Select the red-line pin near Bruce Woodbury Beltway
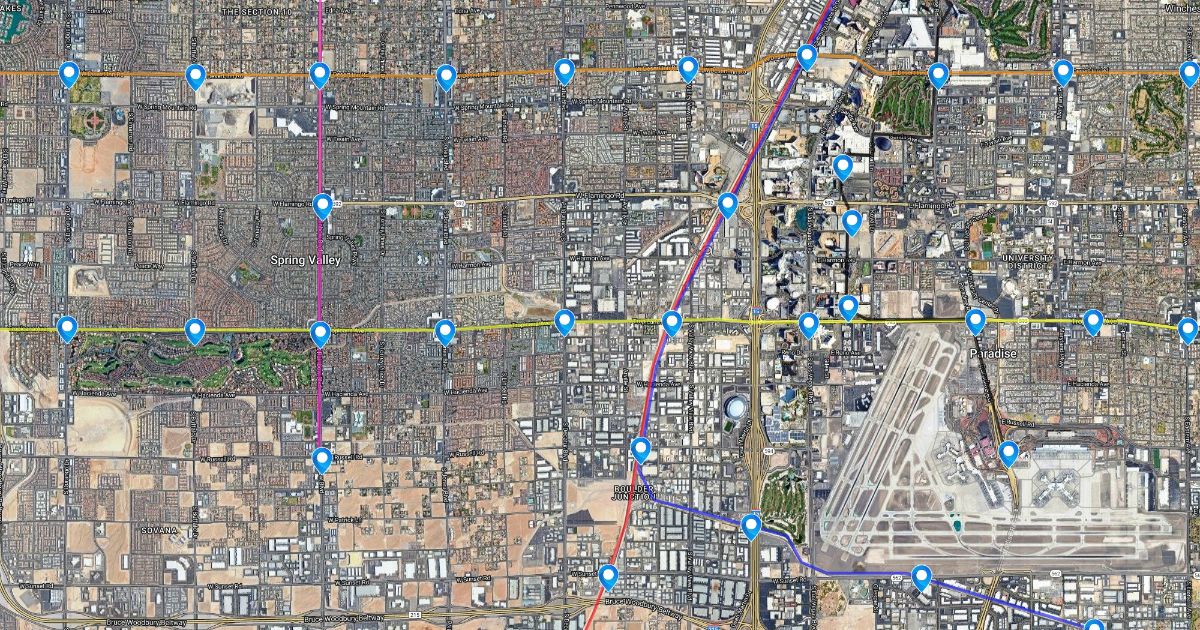Image resolution: width=1200 pixels, height=630 pixels. 608,577
